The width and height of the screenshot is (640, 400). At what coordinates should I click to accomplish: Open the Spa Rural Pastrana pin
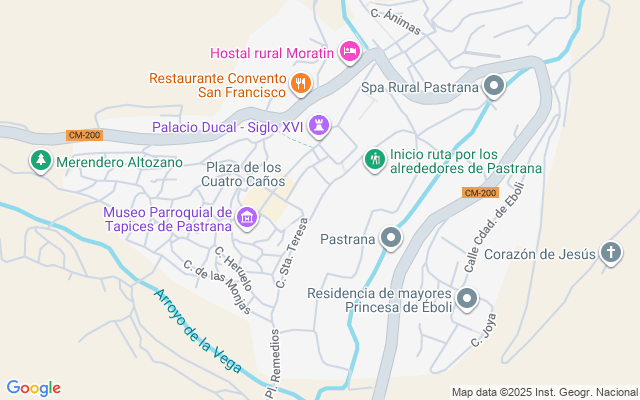(x=493, y=87)
